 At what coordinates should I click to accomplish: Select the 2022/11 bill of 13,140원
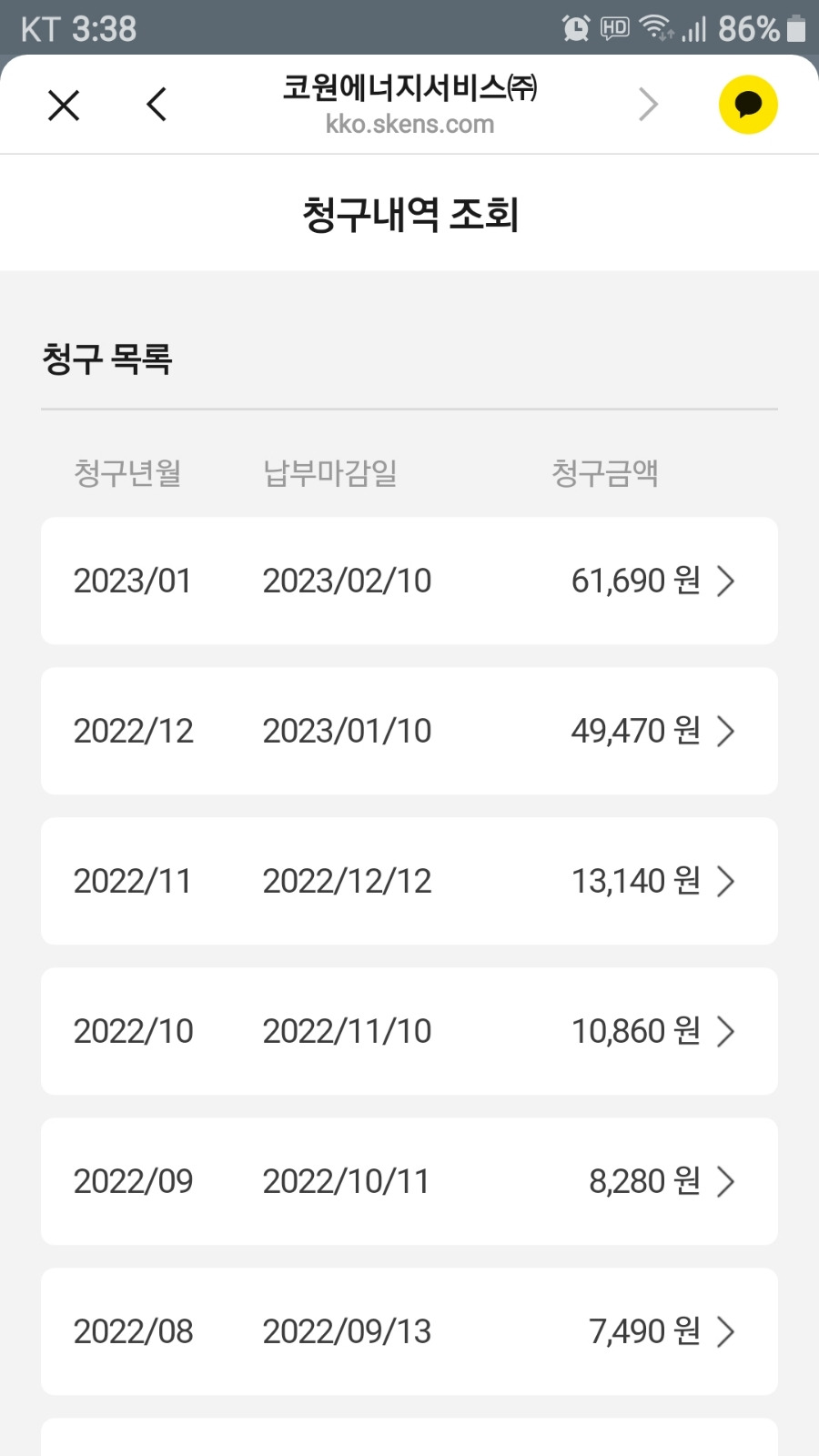(409, 881)
